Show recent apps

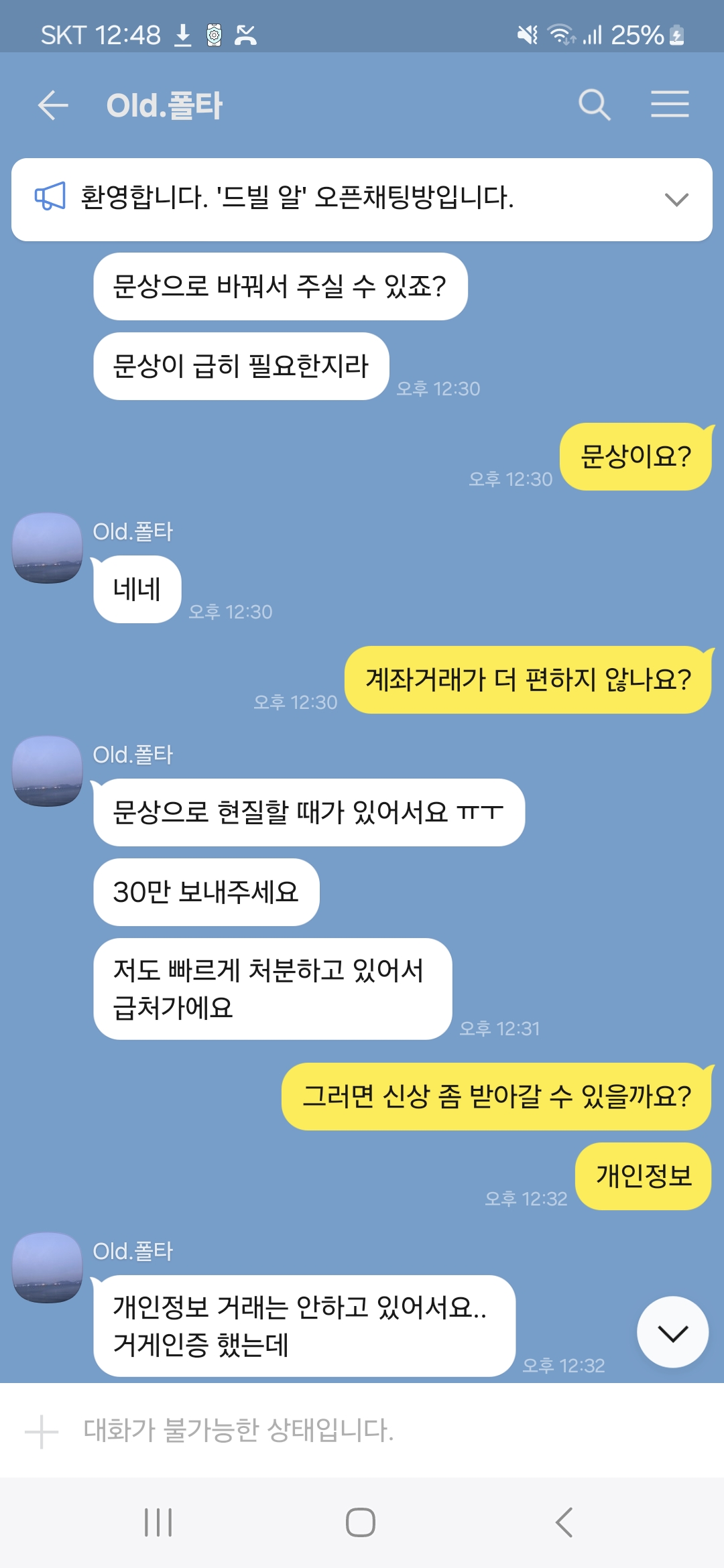(x=159, y=1522)
